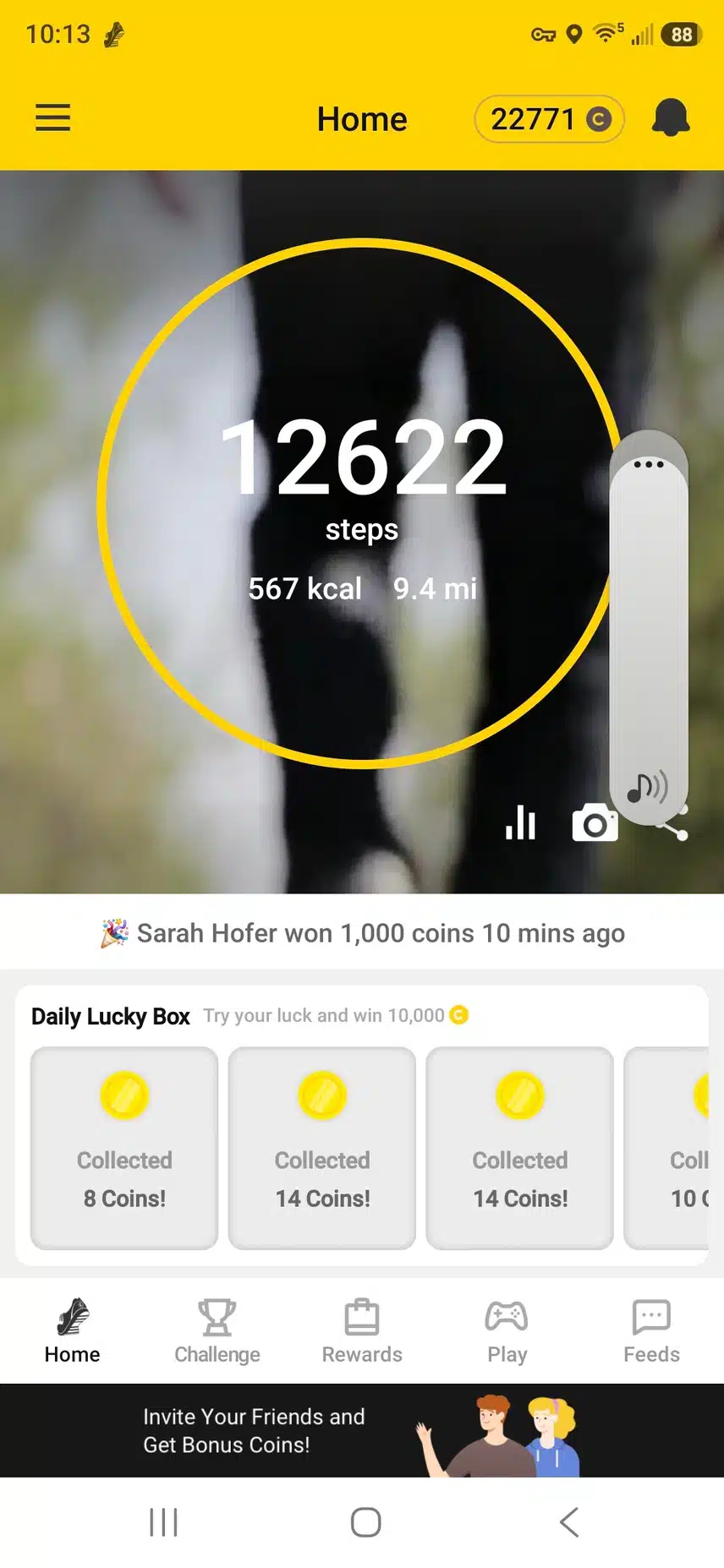Switch to the Challenge tab
The image size is (724, 1568).
point(217,1331)
